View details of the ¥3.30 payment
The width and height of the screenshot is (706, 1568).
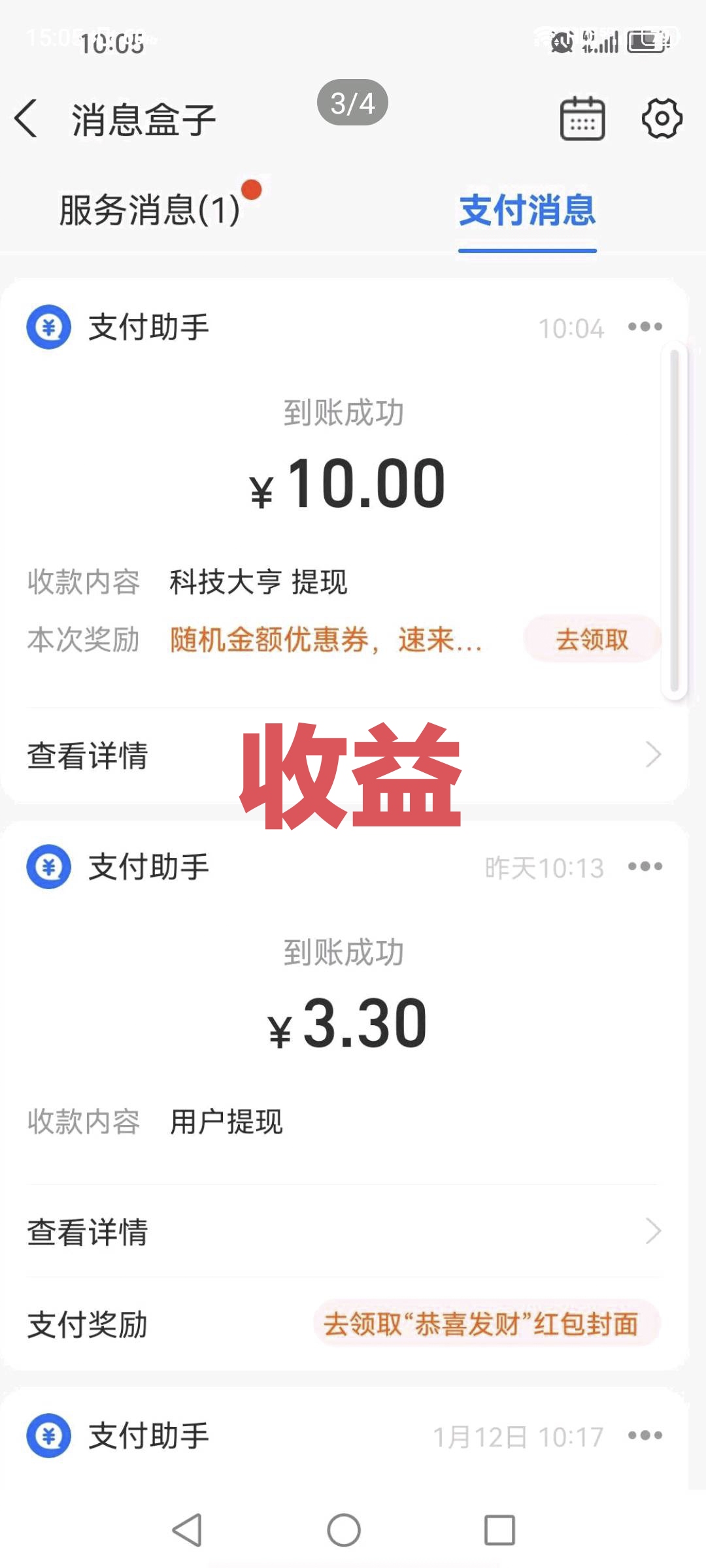tap(345, 1231)
